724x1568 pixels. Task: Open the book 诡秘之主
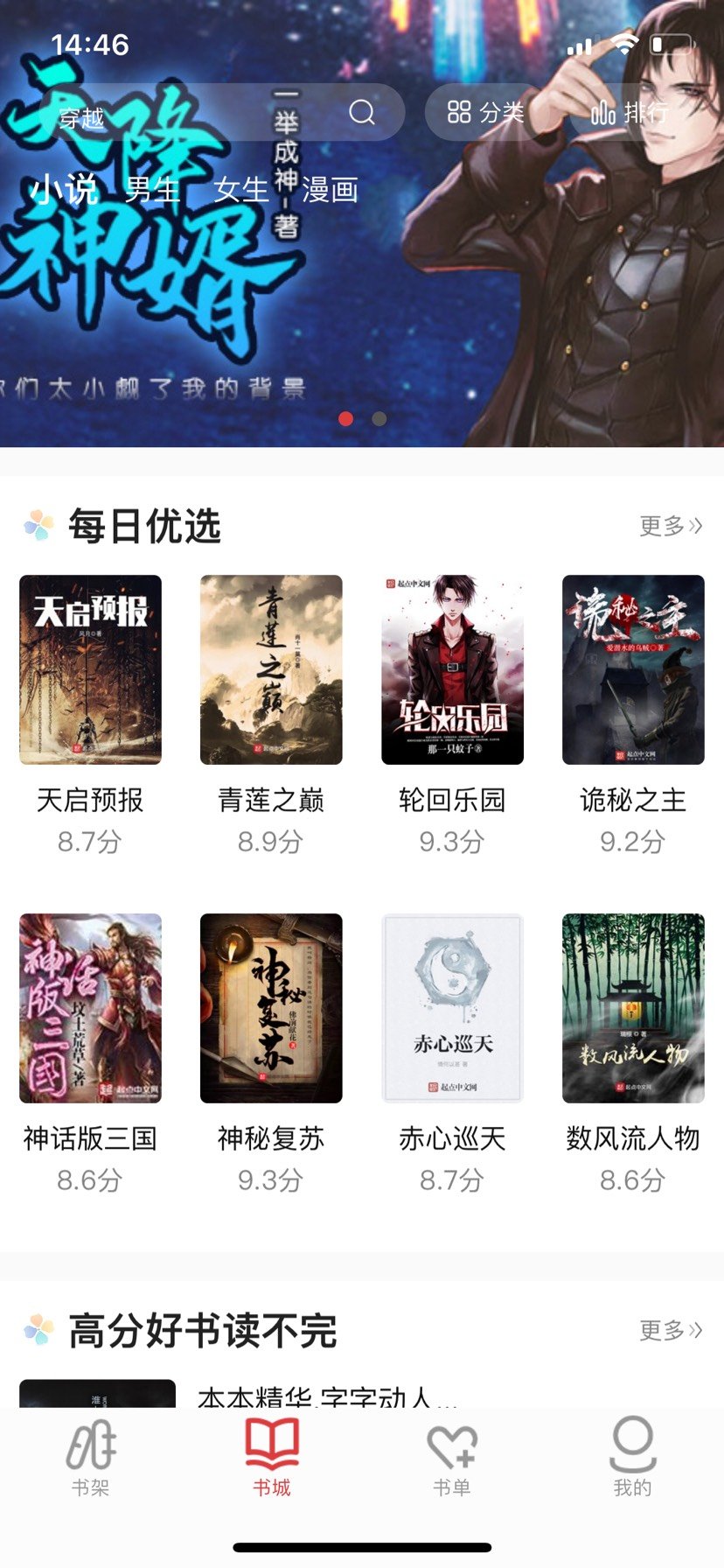[x=633, y=670]
